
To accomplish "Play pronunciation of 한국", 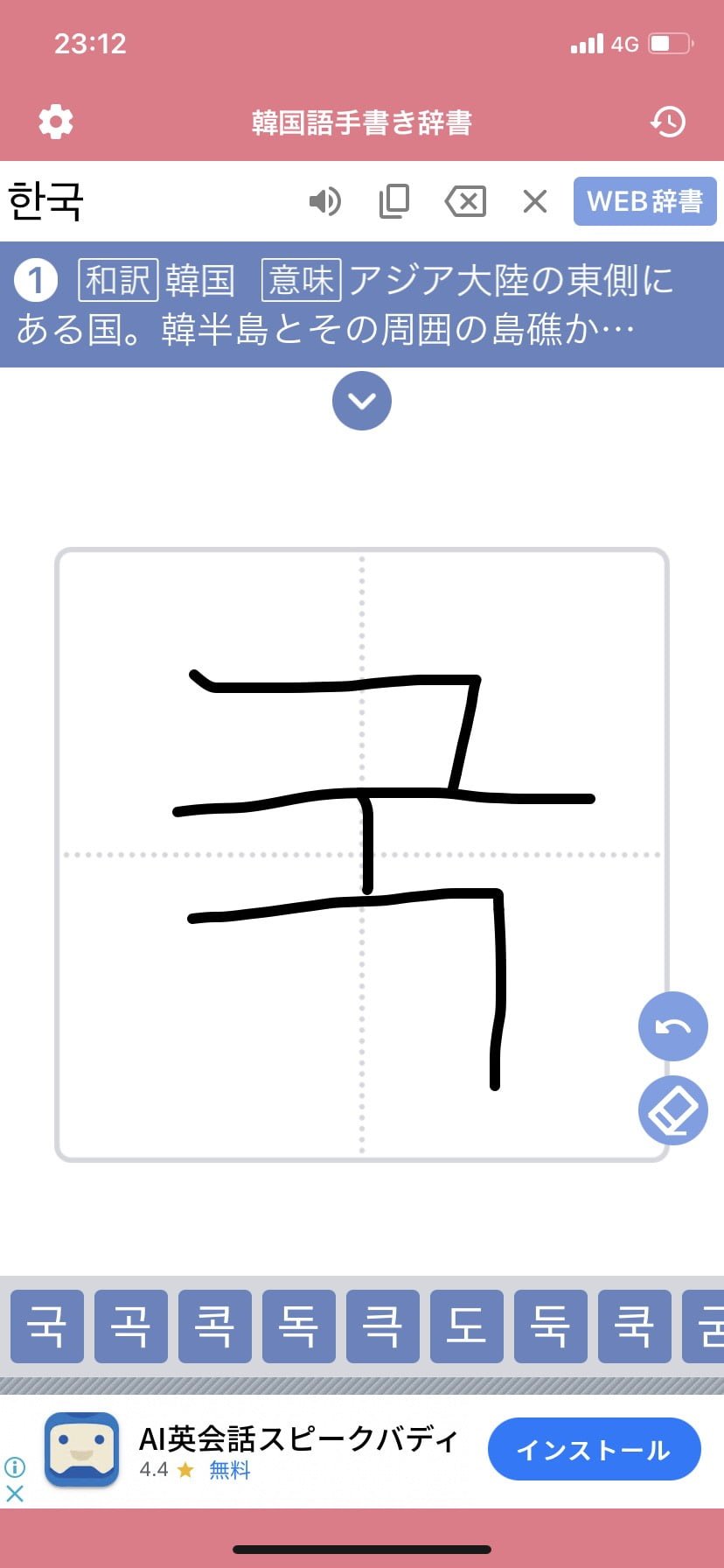I will pos(324,202).
